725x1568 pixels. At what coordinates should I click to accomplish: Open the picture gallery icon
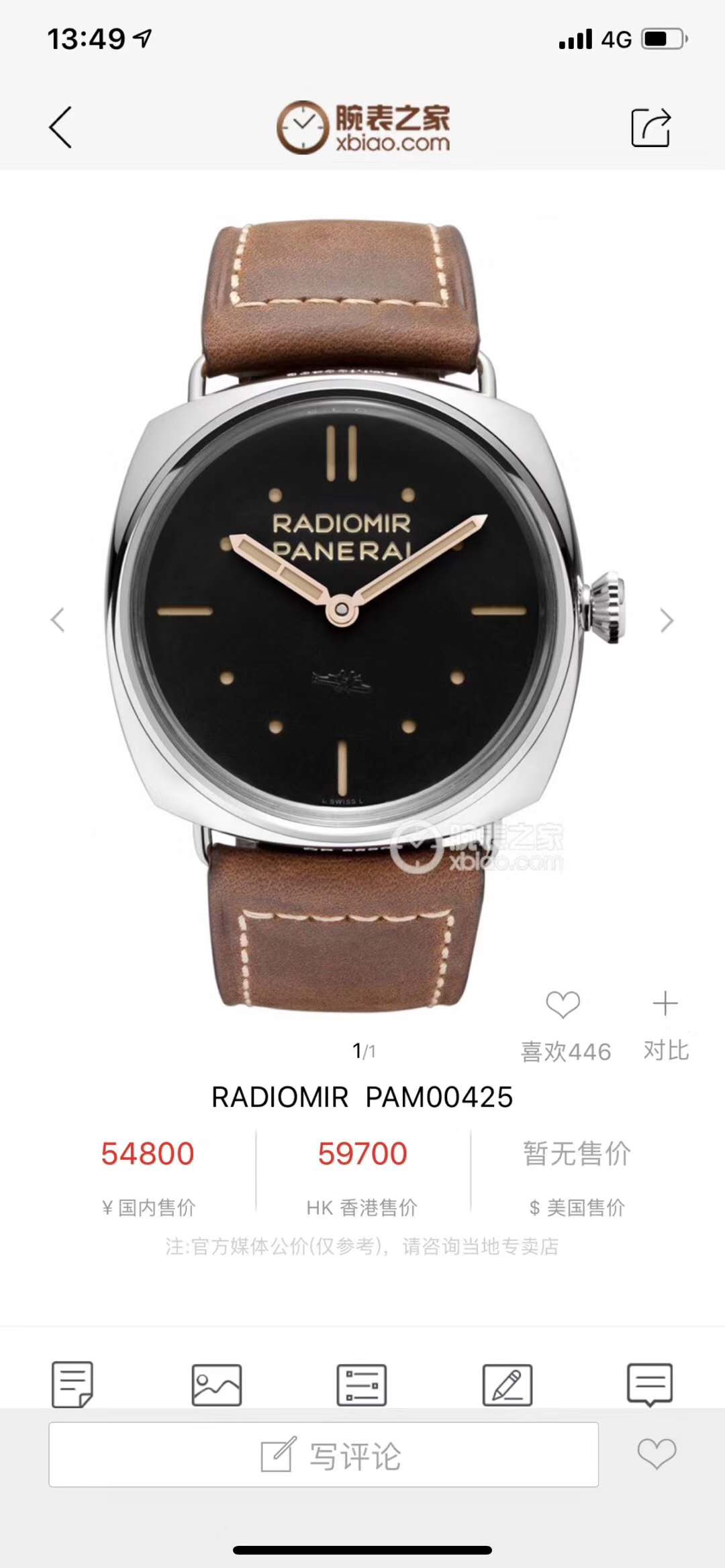(216, 1385)
